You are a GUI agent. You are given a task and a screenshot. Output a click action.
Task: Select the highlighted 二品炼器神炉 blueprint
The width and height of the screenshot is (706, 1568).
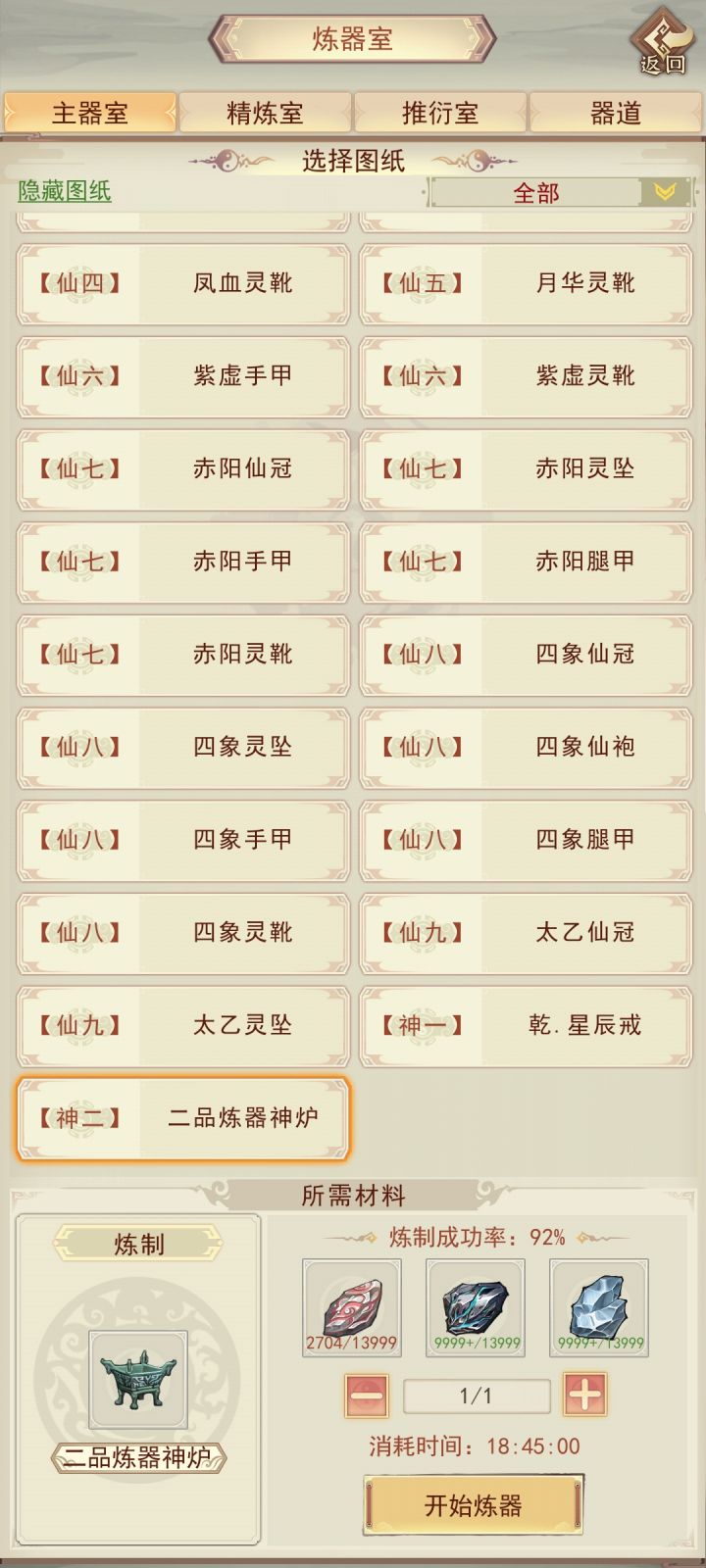[181, 1116]
